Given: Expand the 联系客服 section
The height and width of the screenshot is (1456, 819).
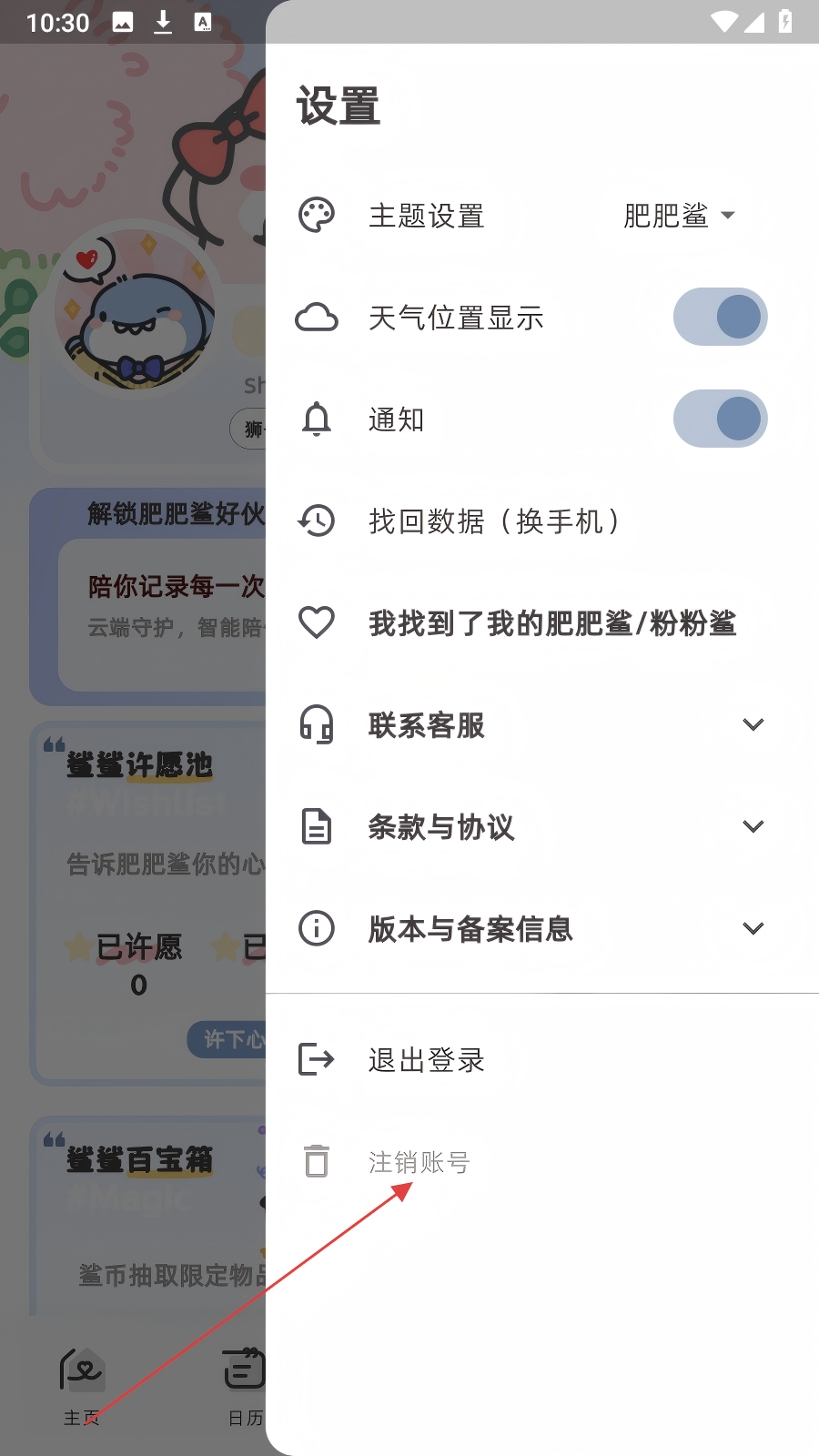Looking at the screenshot, I should pyautogui.click(x=753, y=725).
